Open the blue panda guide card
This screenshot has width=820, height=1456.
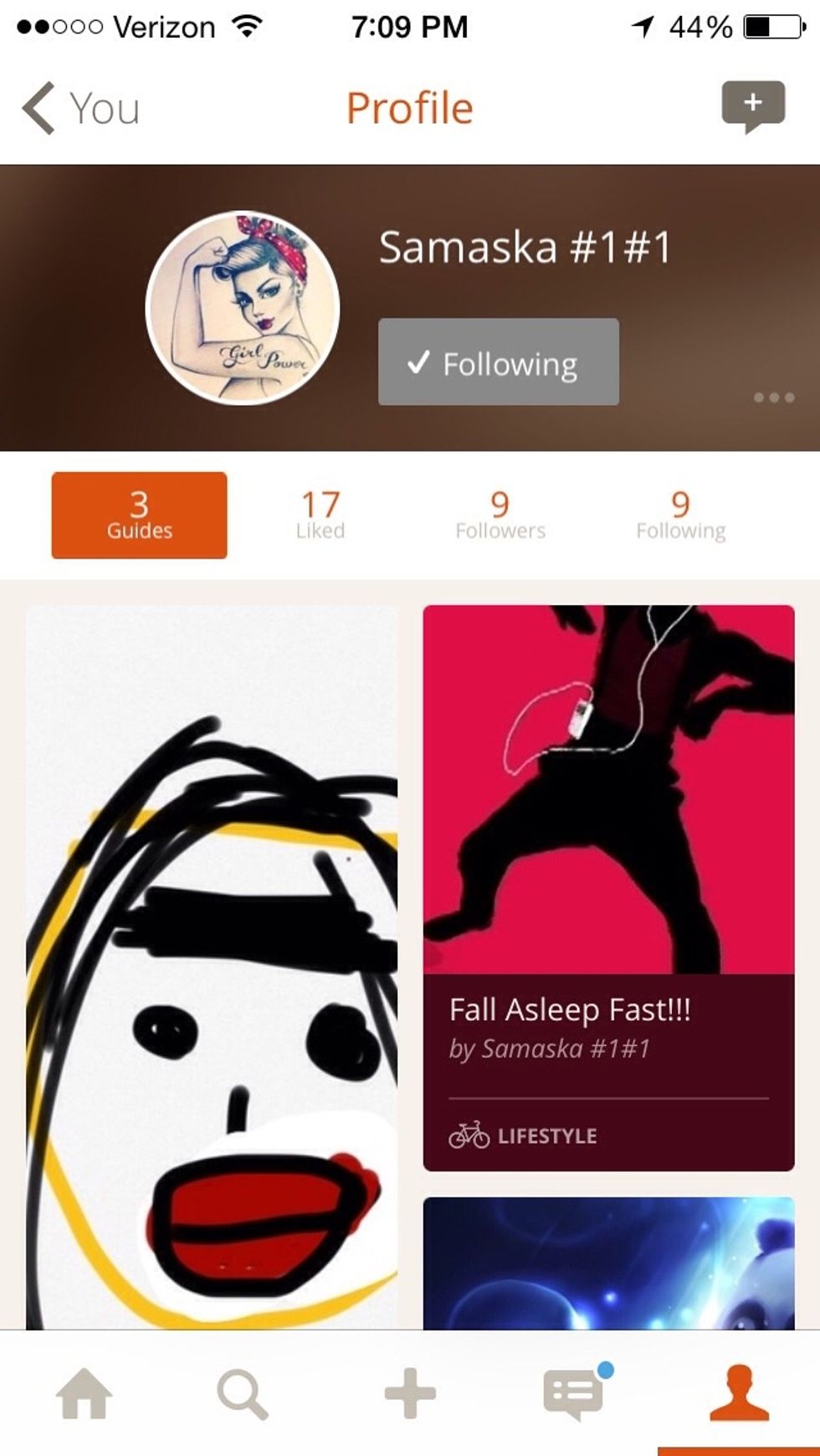608,1264
